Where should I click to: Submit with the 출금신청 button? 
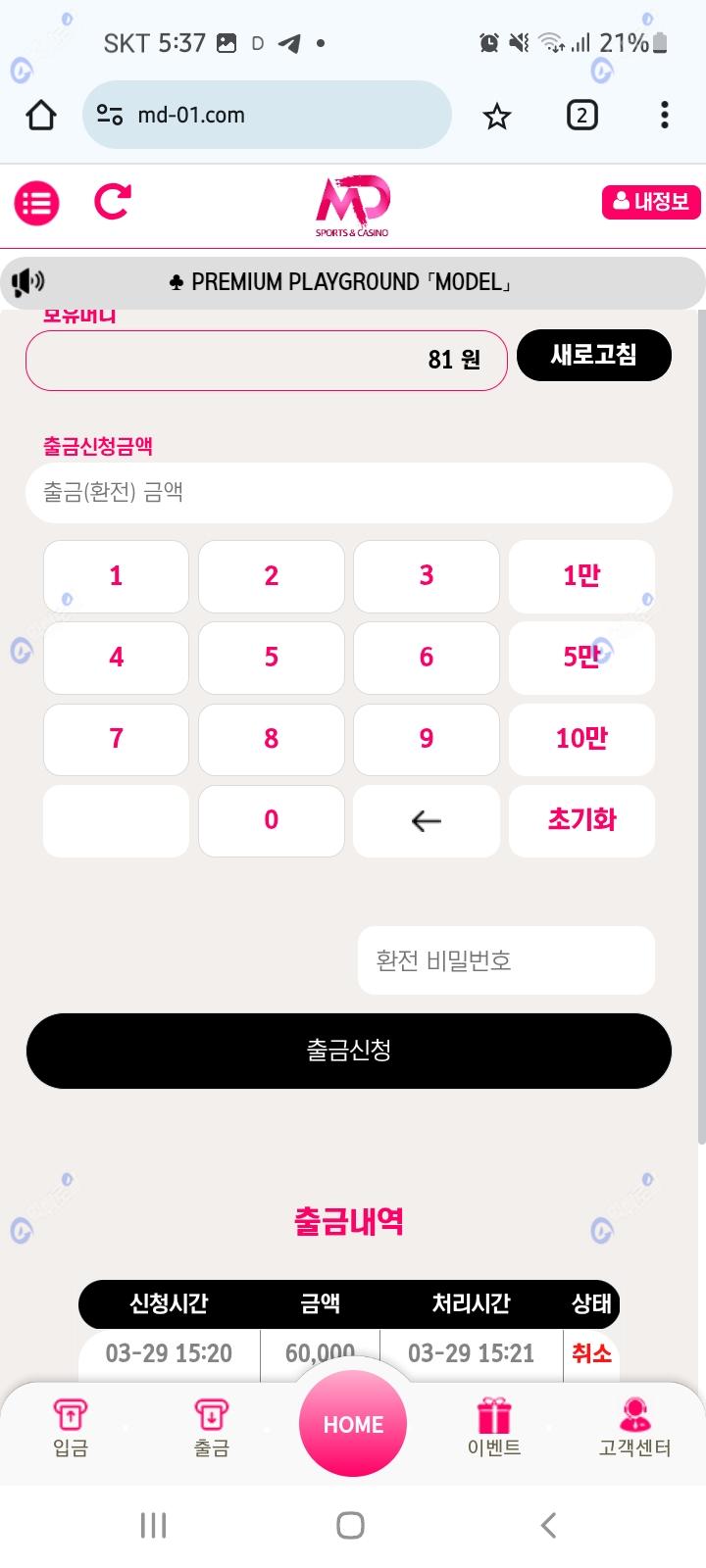point(348,1051)
